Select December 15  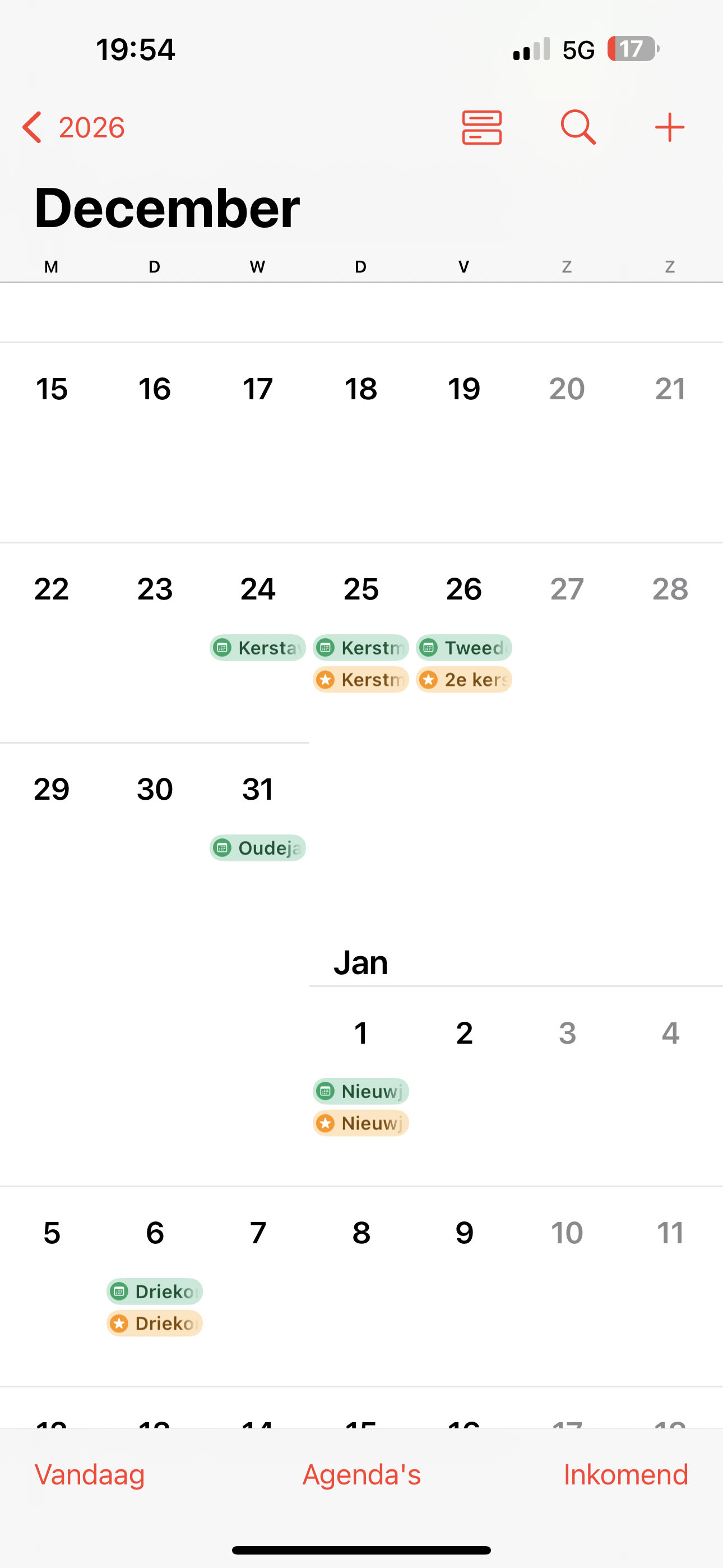(52, 389)
